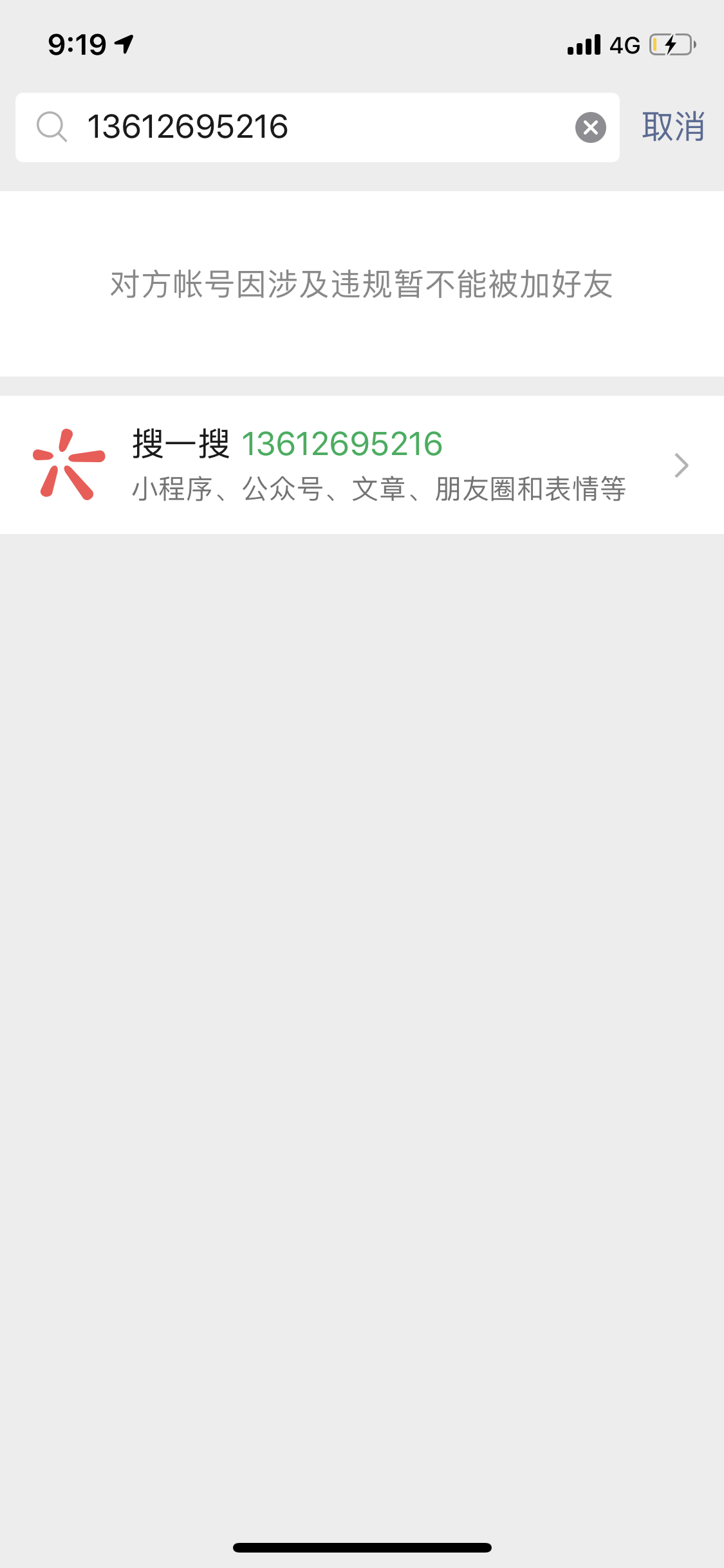The height and width of the screenshot is (1568, 724).
Task: Cancel the search with 取消
Action: 673,127
